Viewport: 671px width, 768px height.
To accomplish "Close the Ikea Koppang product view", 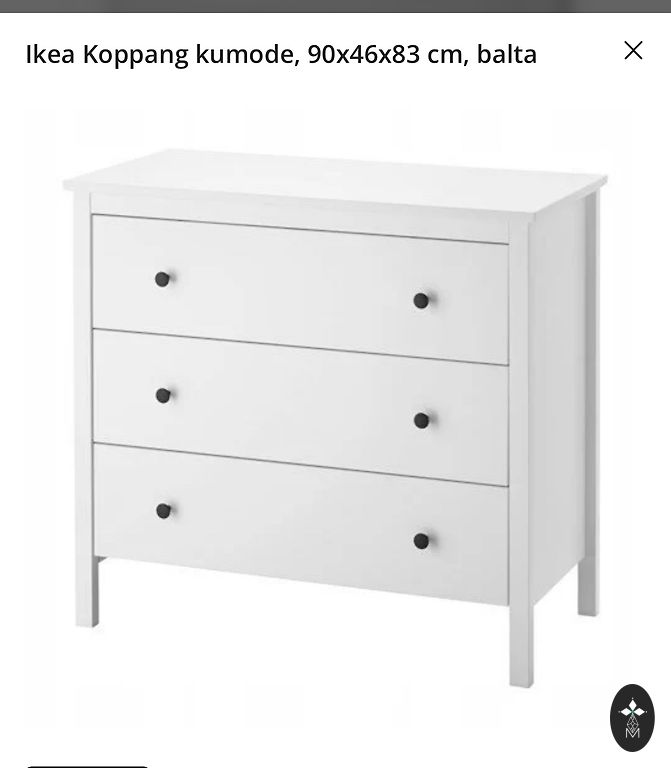I will pos(633,50).
